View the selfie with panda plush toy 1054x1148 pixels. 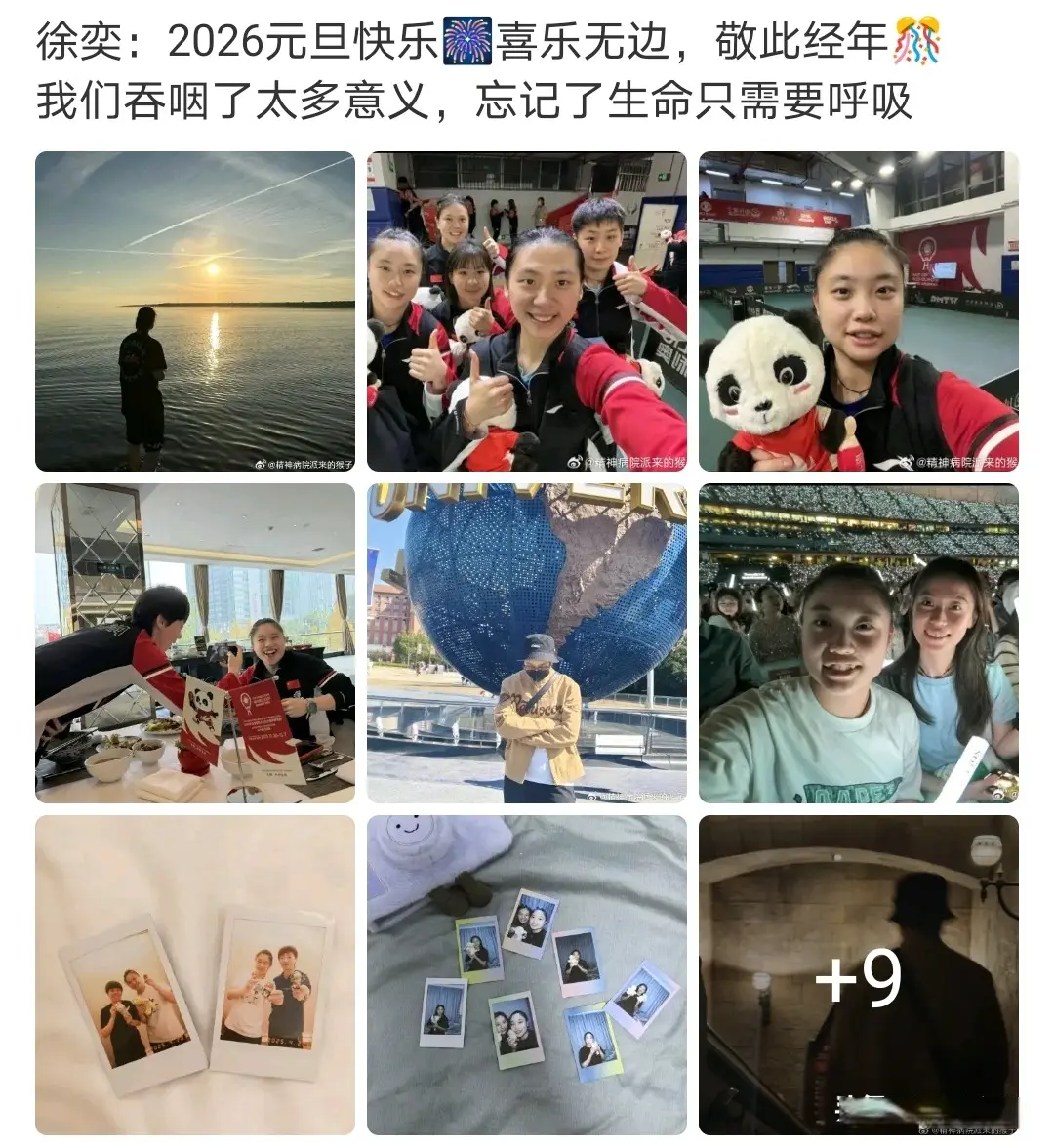(x=859, y=311)
